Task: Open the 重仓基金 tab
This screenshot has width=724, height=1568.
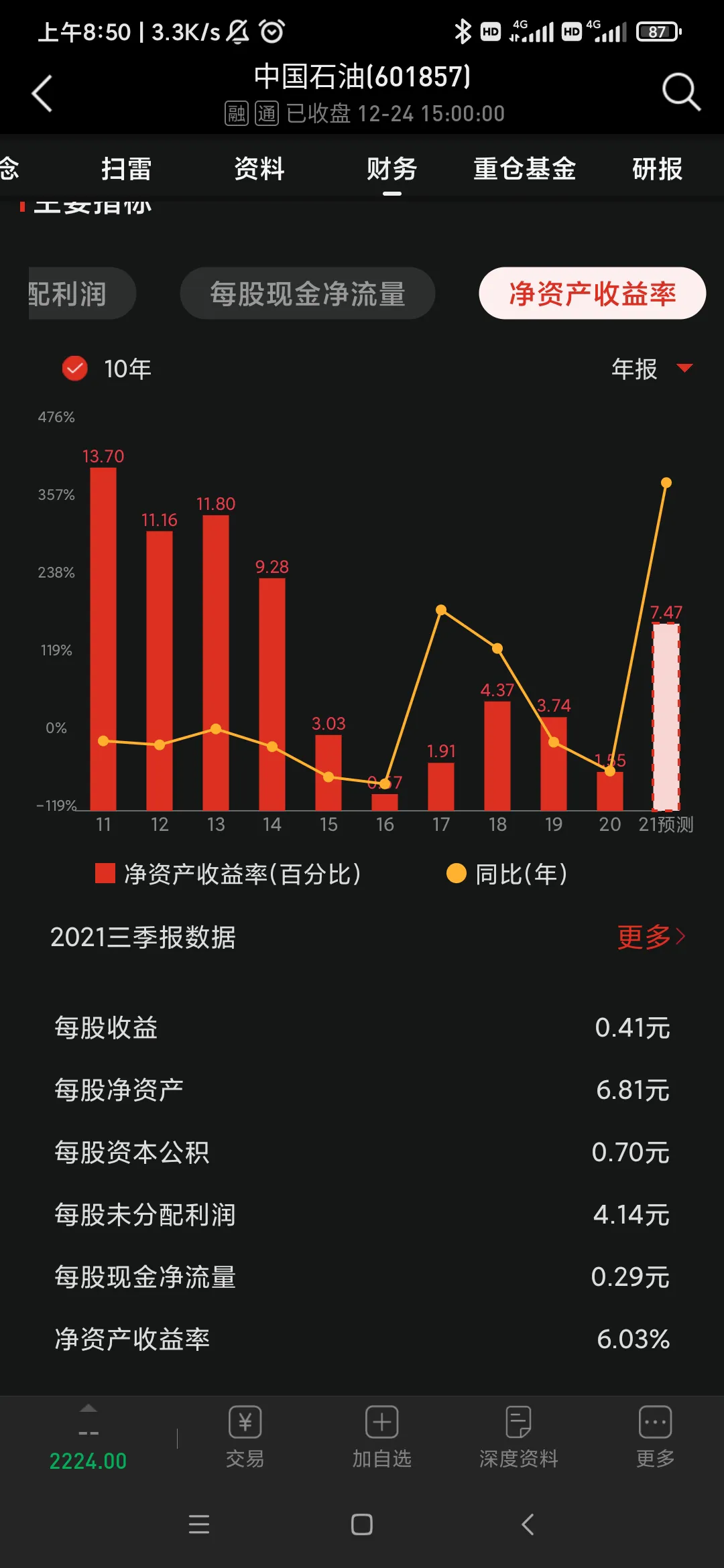Action: click(x=524, y=169)
